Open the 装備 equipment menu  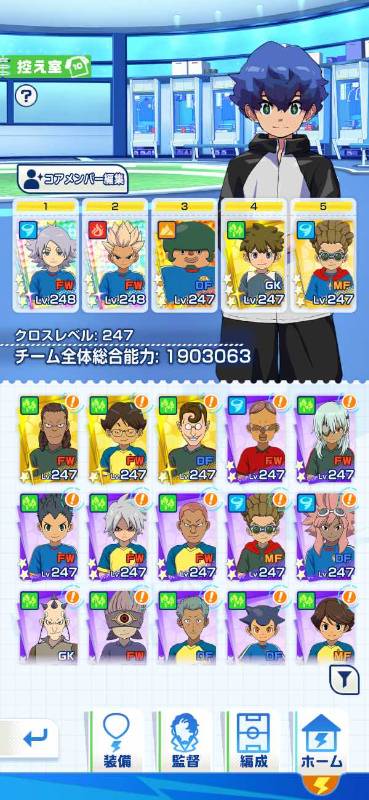point(116,740)
